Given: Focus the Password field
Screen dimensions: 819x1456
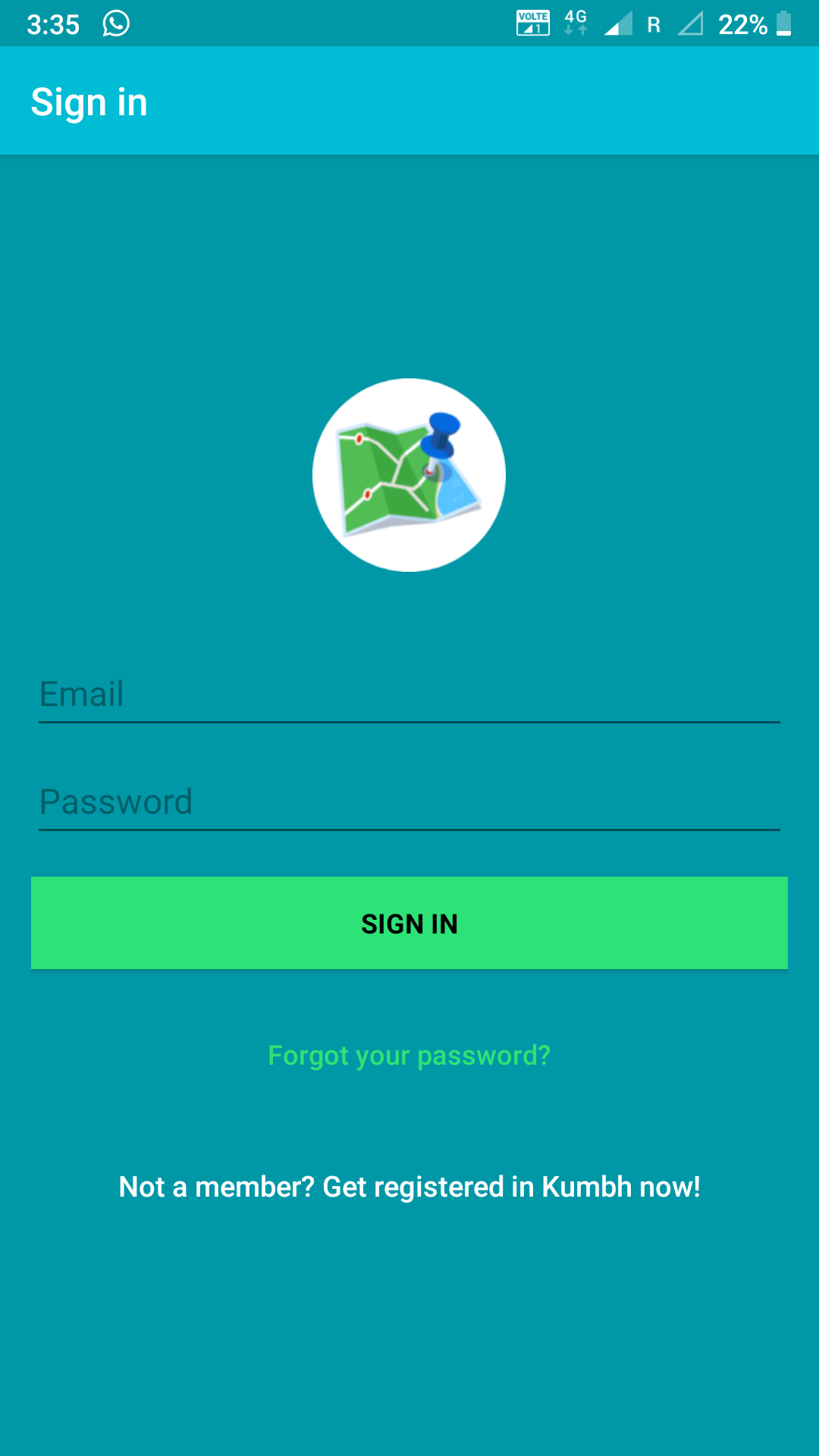Looking at the screenshot, I should (x=409, y=802).
